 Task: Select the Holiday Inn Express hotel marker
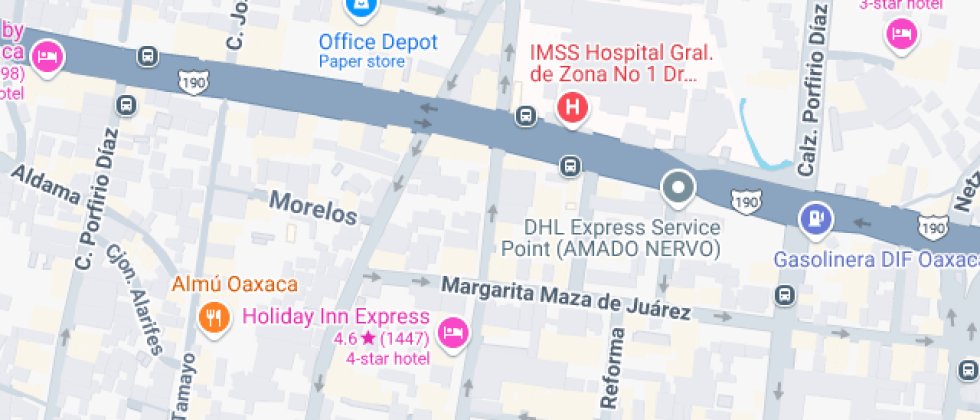[454, 330]
